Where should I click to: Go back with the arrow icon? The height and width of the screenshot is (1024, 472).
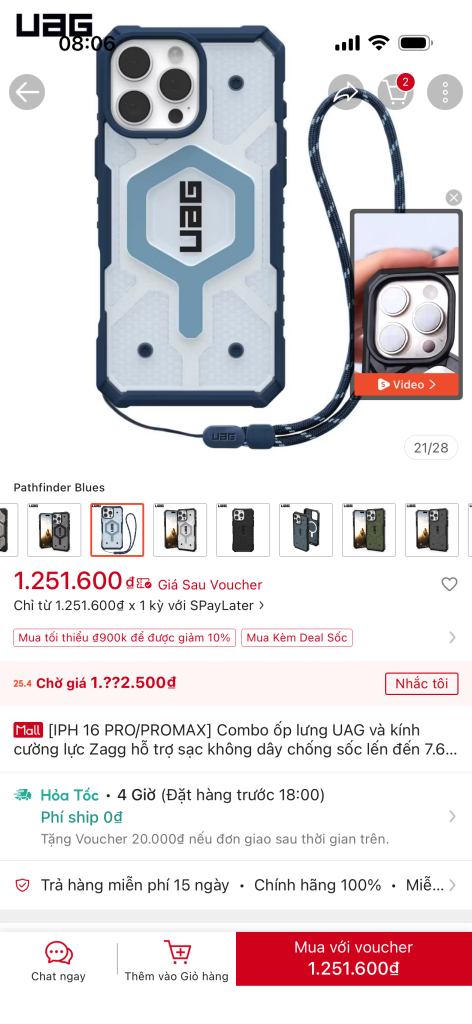pyautogui.click(x=27, y=92)
